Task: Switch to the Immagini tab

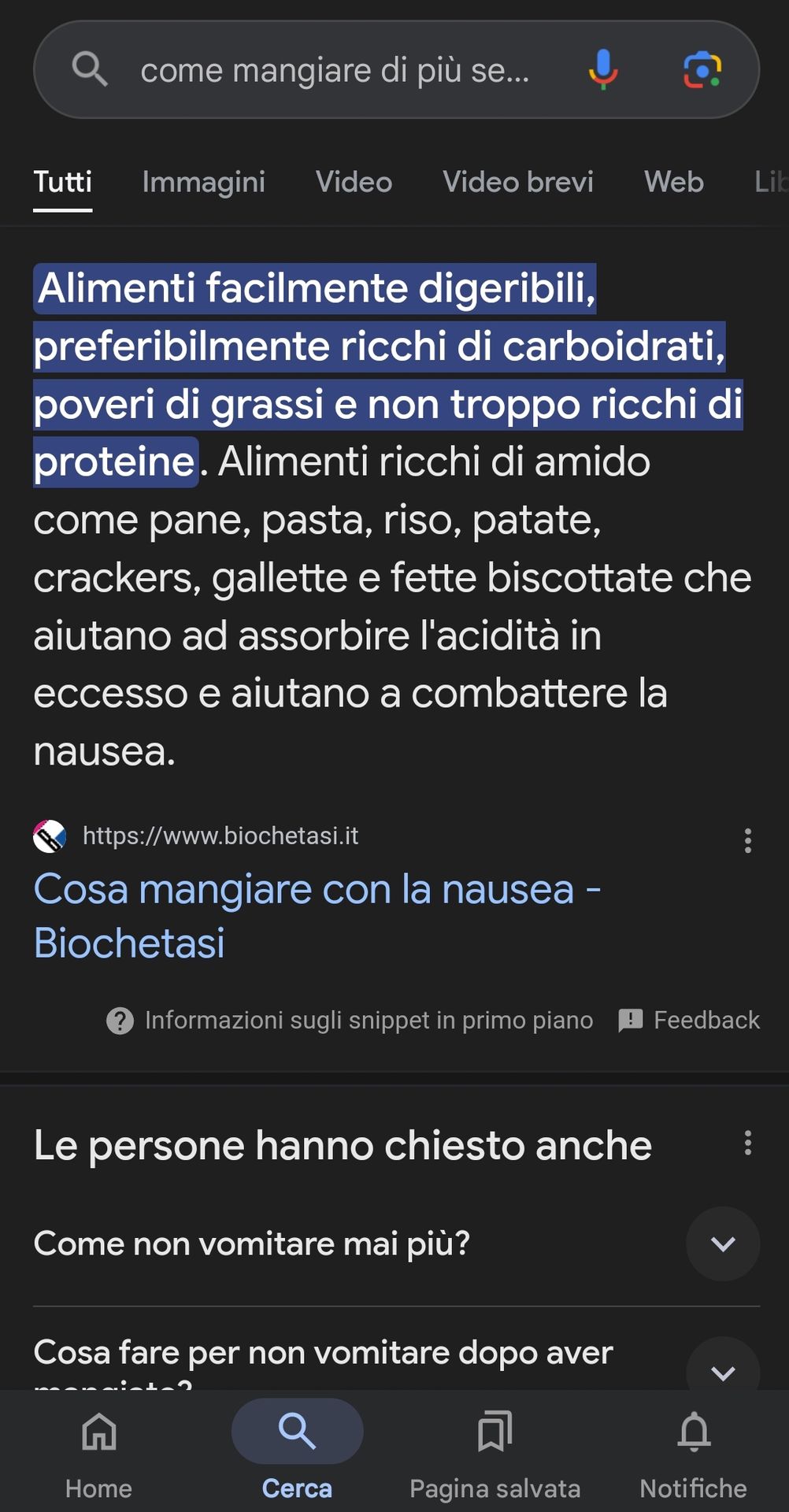Action: click(x=204, y=182)
